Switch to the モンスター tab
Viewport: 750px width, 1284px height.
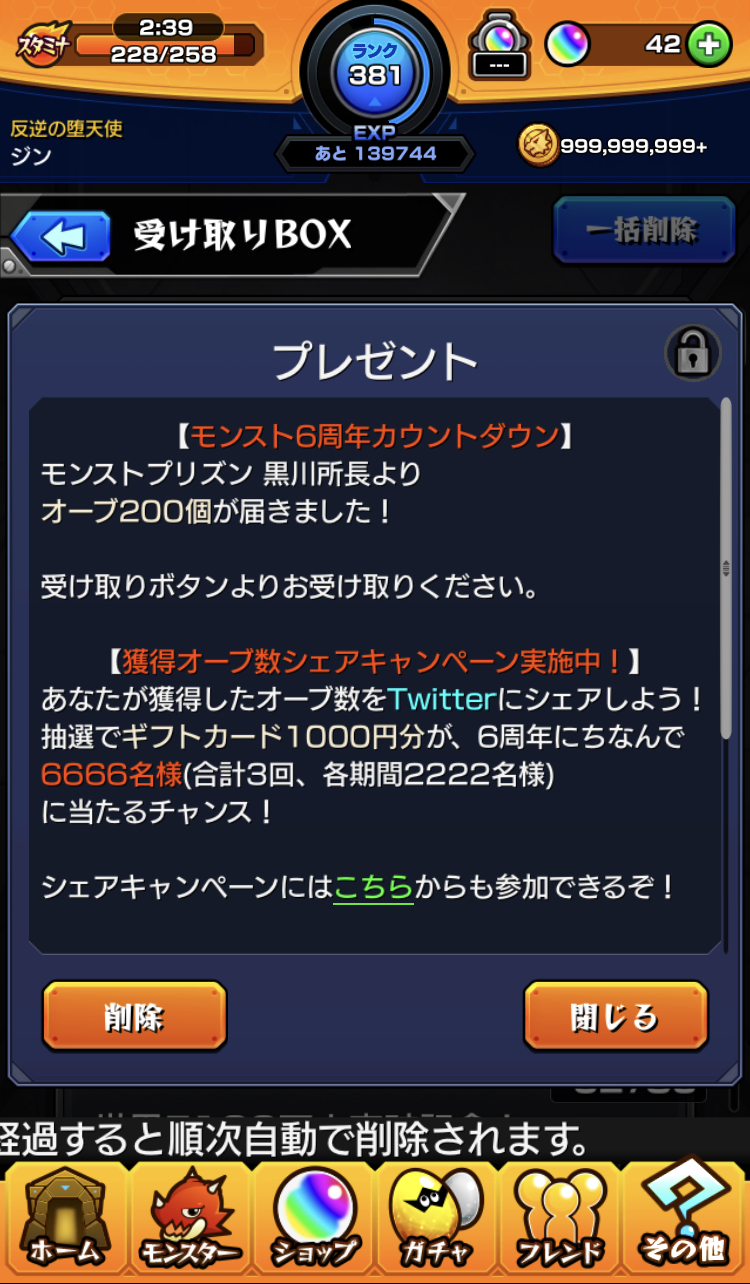pyautogui.click(x=189, y=1219)
